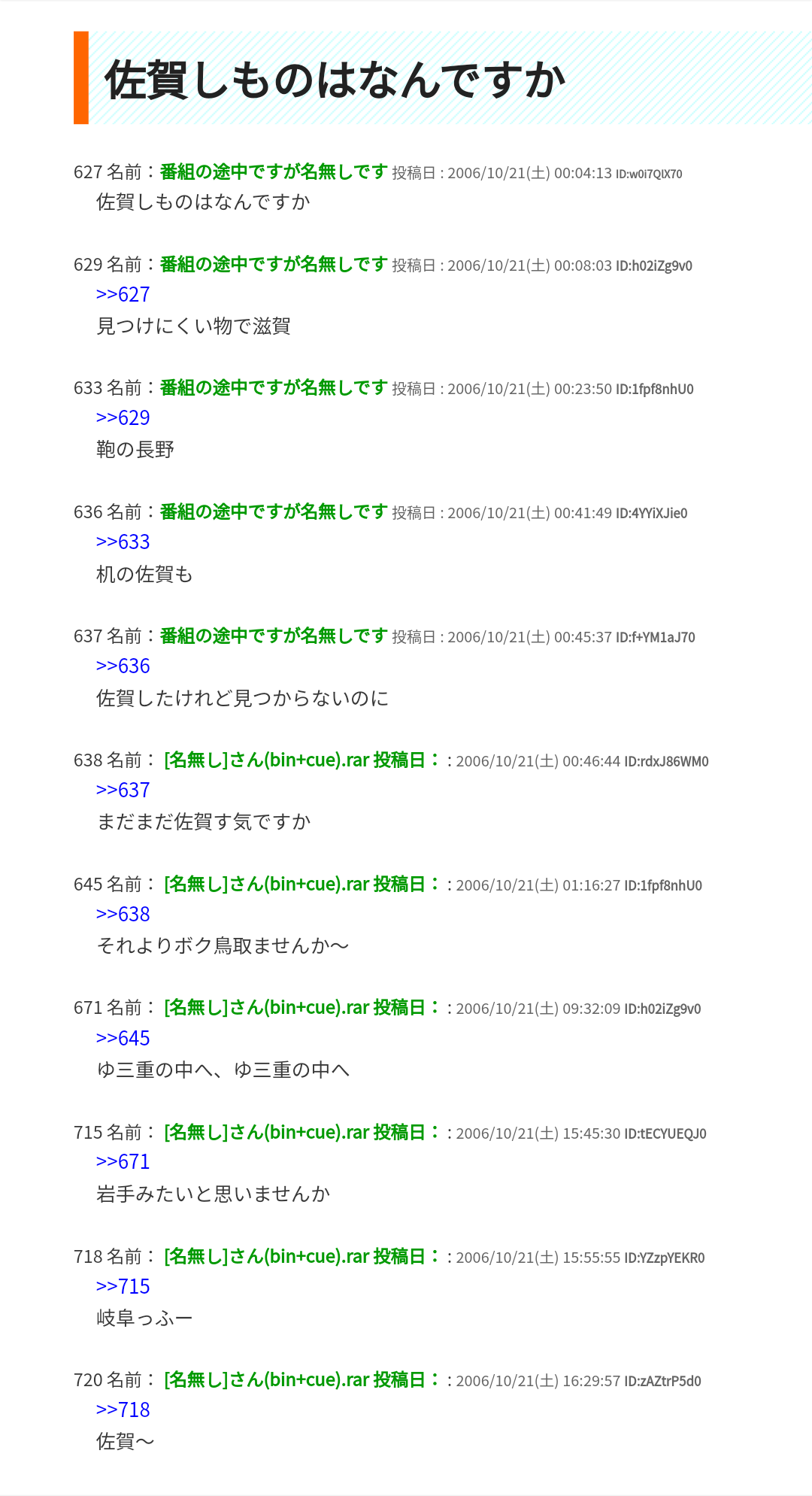Image resolution: width=812 pixels, height=1496 pixels.
Task: Tap the >>718 reply link
Action: click(x=123, y=1410)
